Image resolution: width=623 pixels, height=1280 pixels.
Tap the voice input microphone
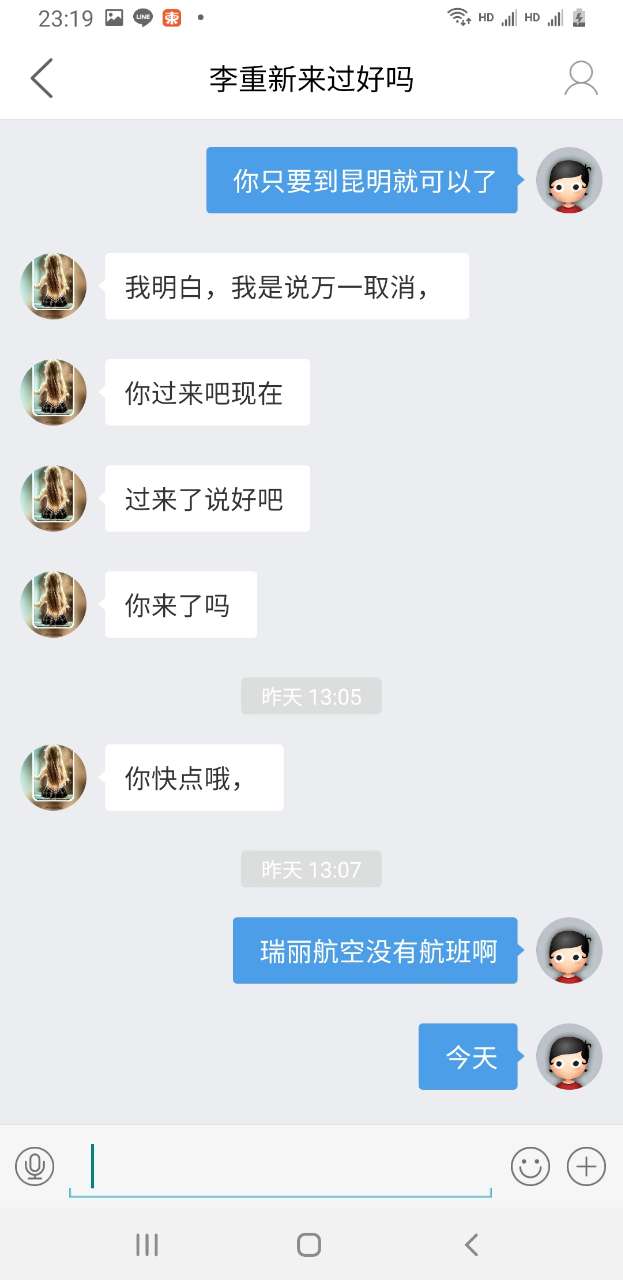click(x=35, y=1166)
